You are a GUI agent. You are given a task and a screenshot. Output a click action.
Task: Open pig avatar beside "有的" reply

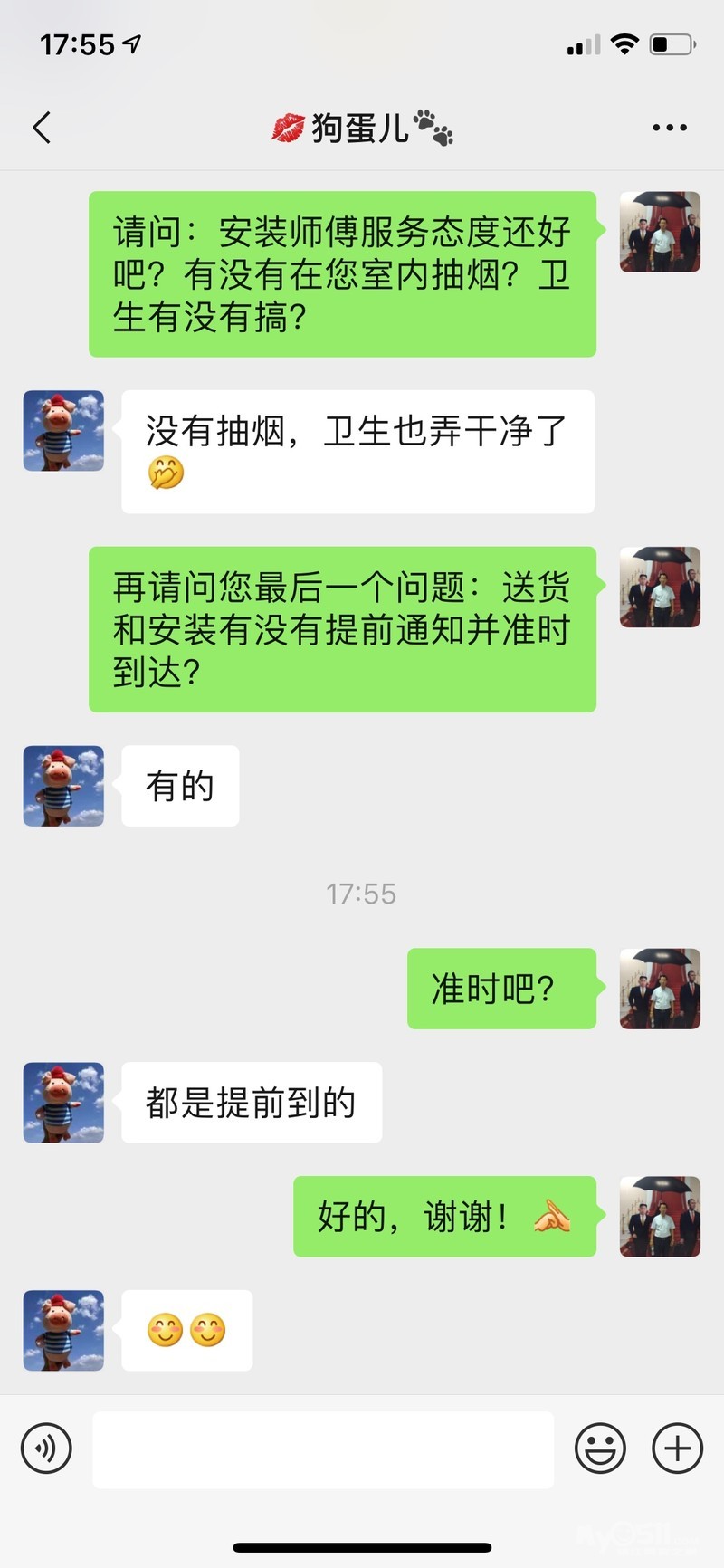[63, 786]
